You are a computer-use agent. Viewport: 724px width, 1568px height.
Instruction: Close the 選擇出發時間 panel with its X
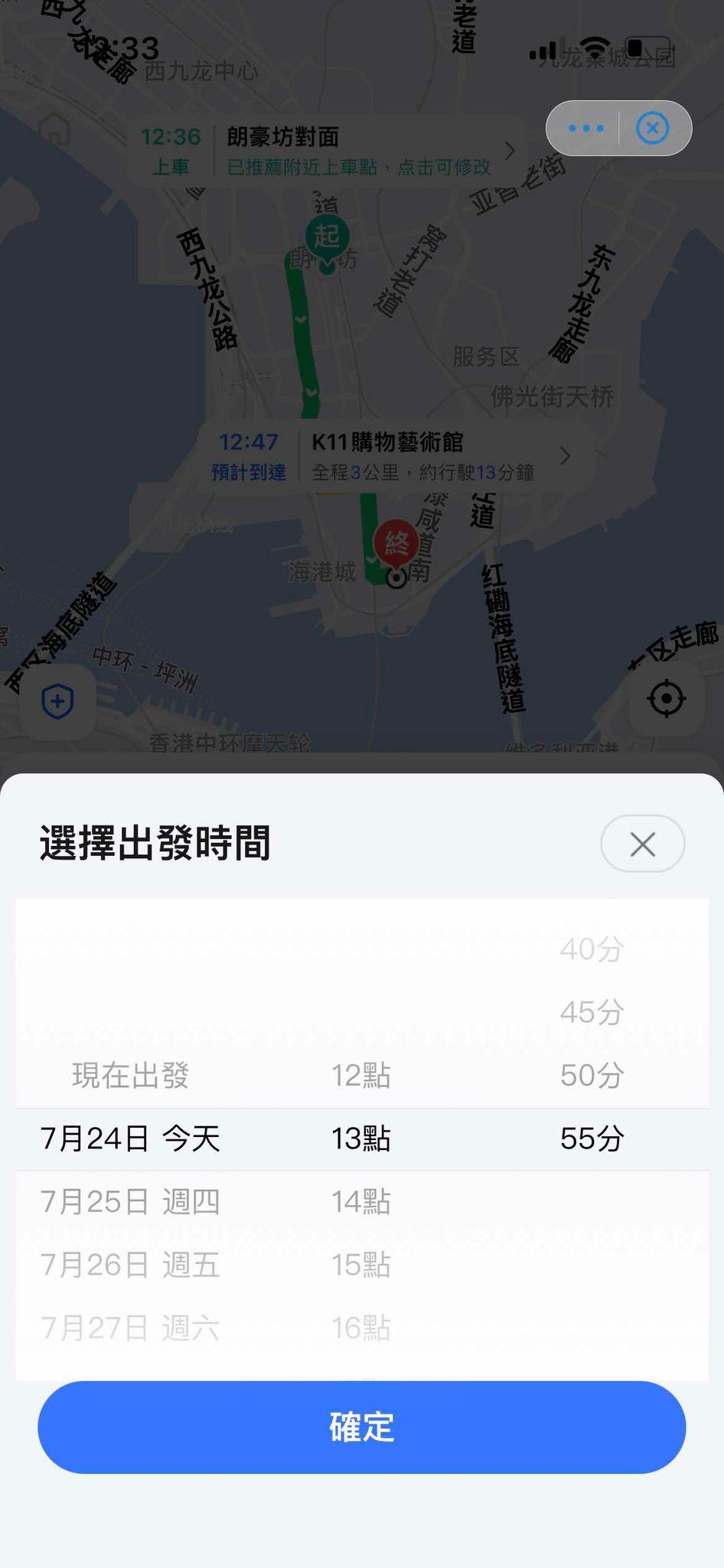point(642,843)
